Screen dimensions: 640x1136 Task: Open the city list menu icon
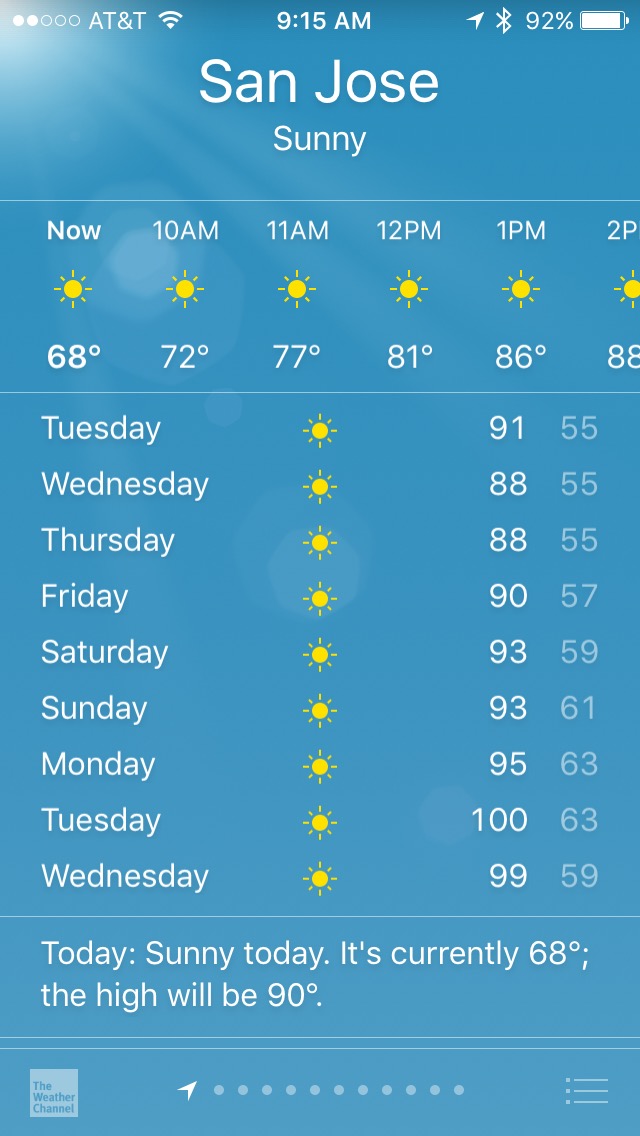pos(586,1090)
